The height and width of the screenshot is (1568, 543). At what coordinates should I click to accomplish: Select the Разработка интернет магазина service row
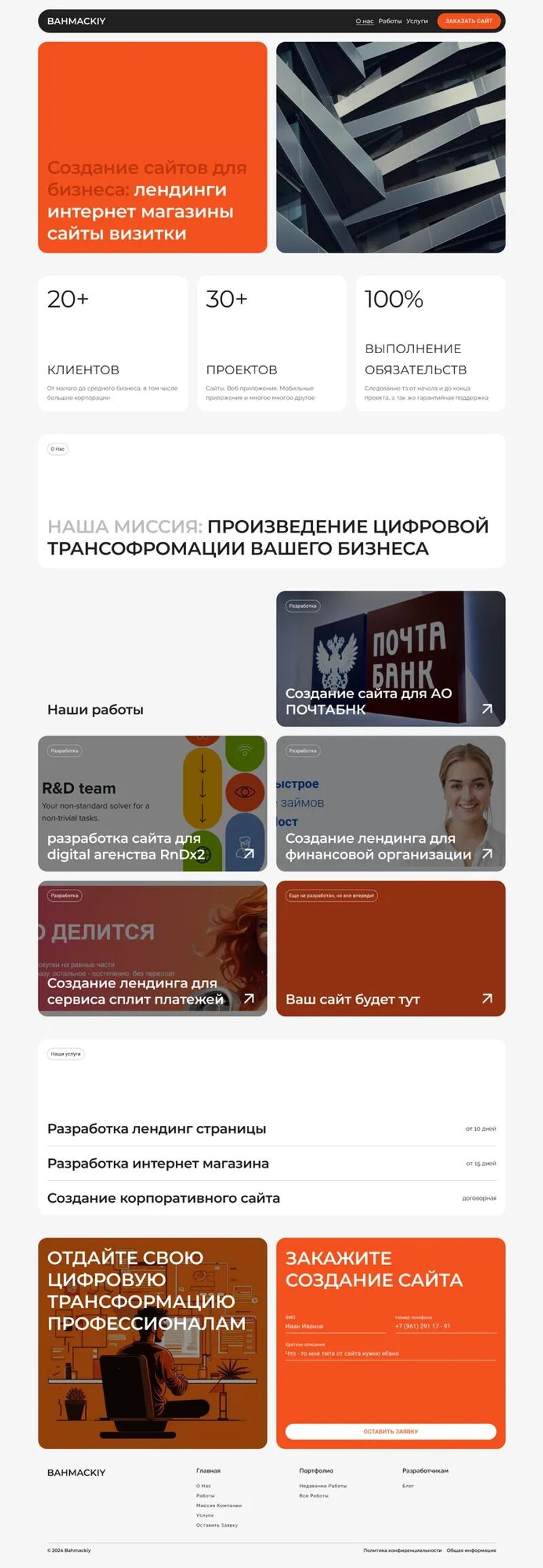point(271,1163)
